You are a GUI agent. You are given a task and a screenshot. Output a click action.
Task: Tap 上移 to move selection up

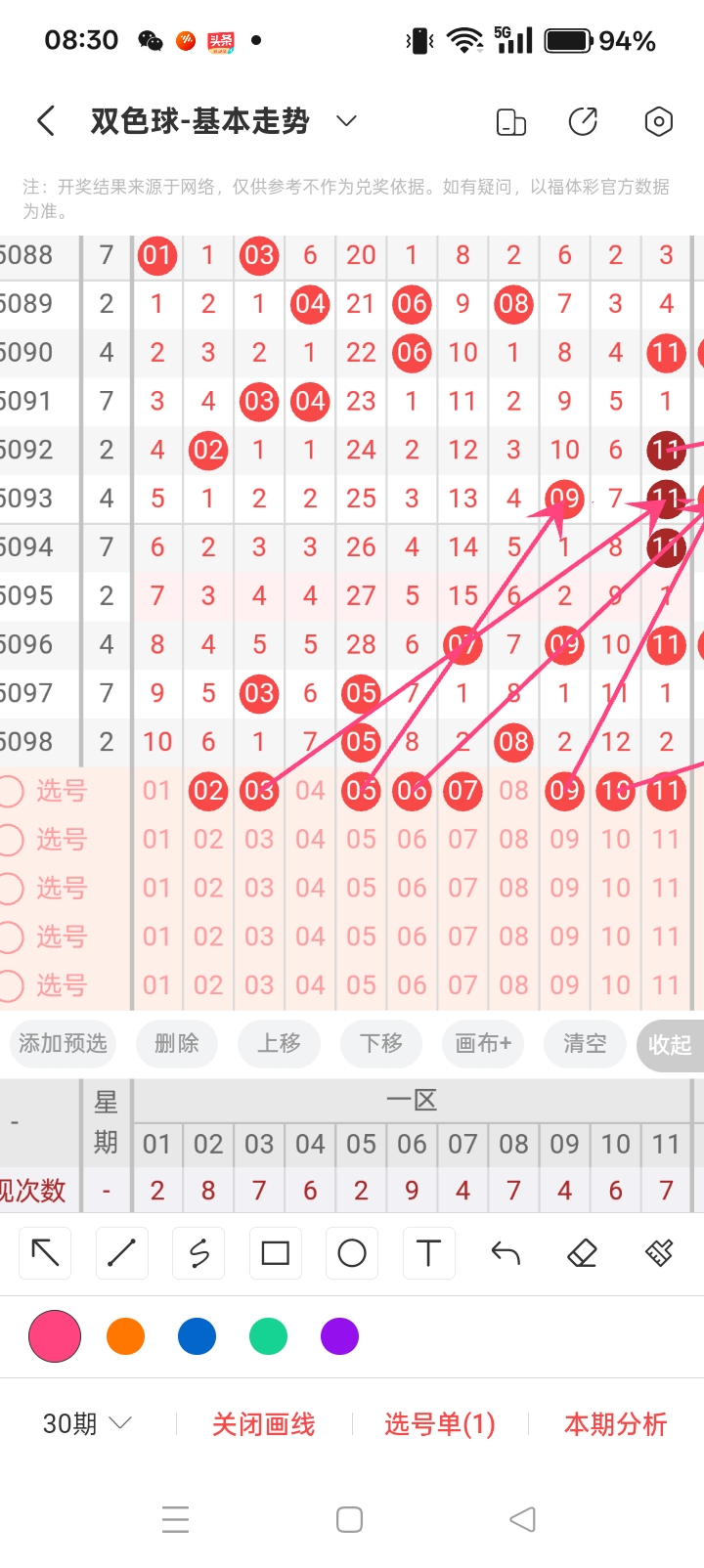click(279, 1043)
